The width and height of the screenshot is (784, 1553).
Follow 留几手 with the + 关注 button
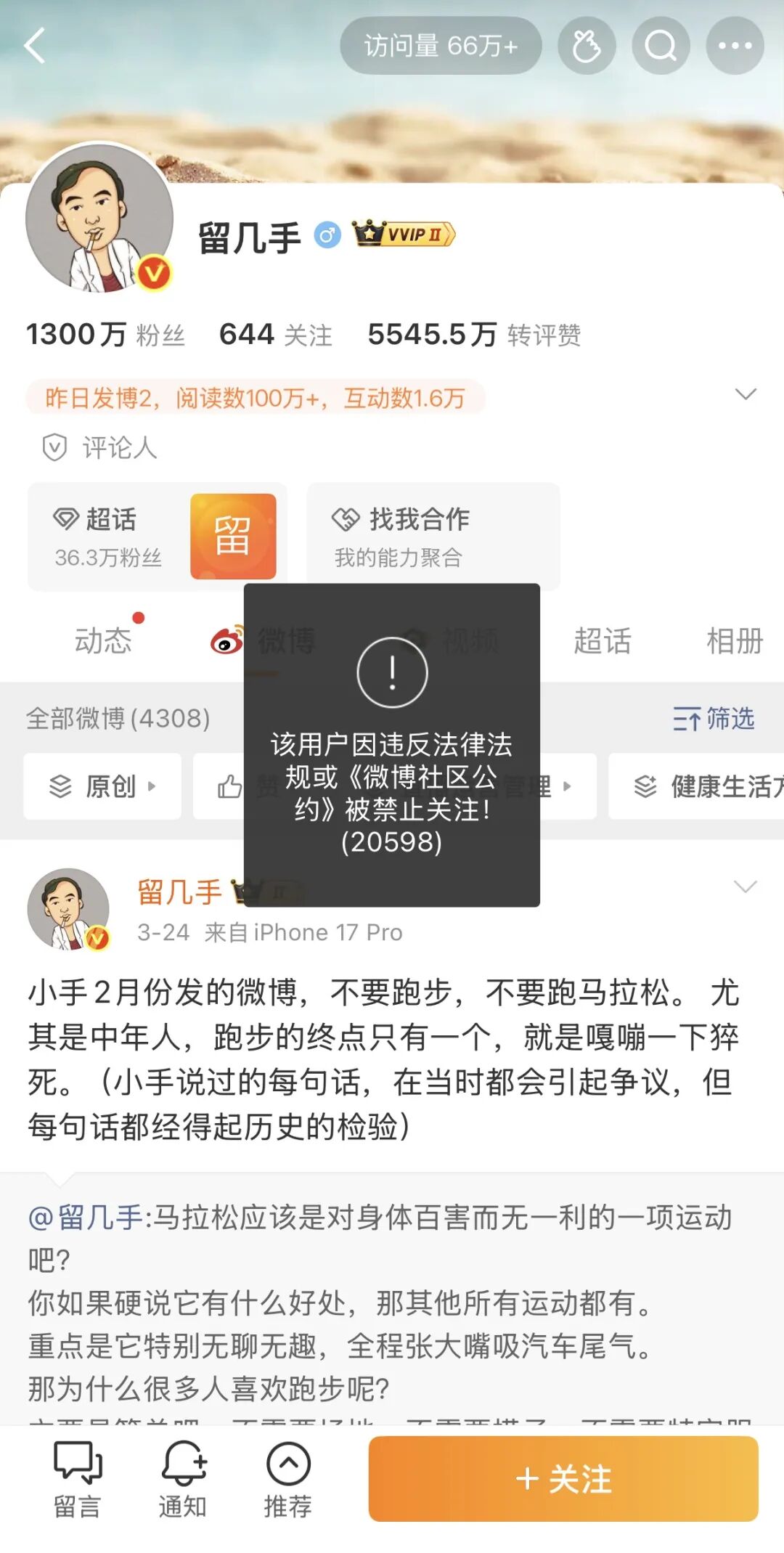pyautogui.click(x=563, y=1479)
